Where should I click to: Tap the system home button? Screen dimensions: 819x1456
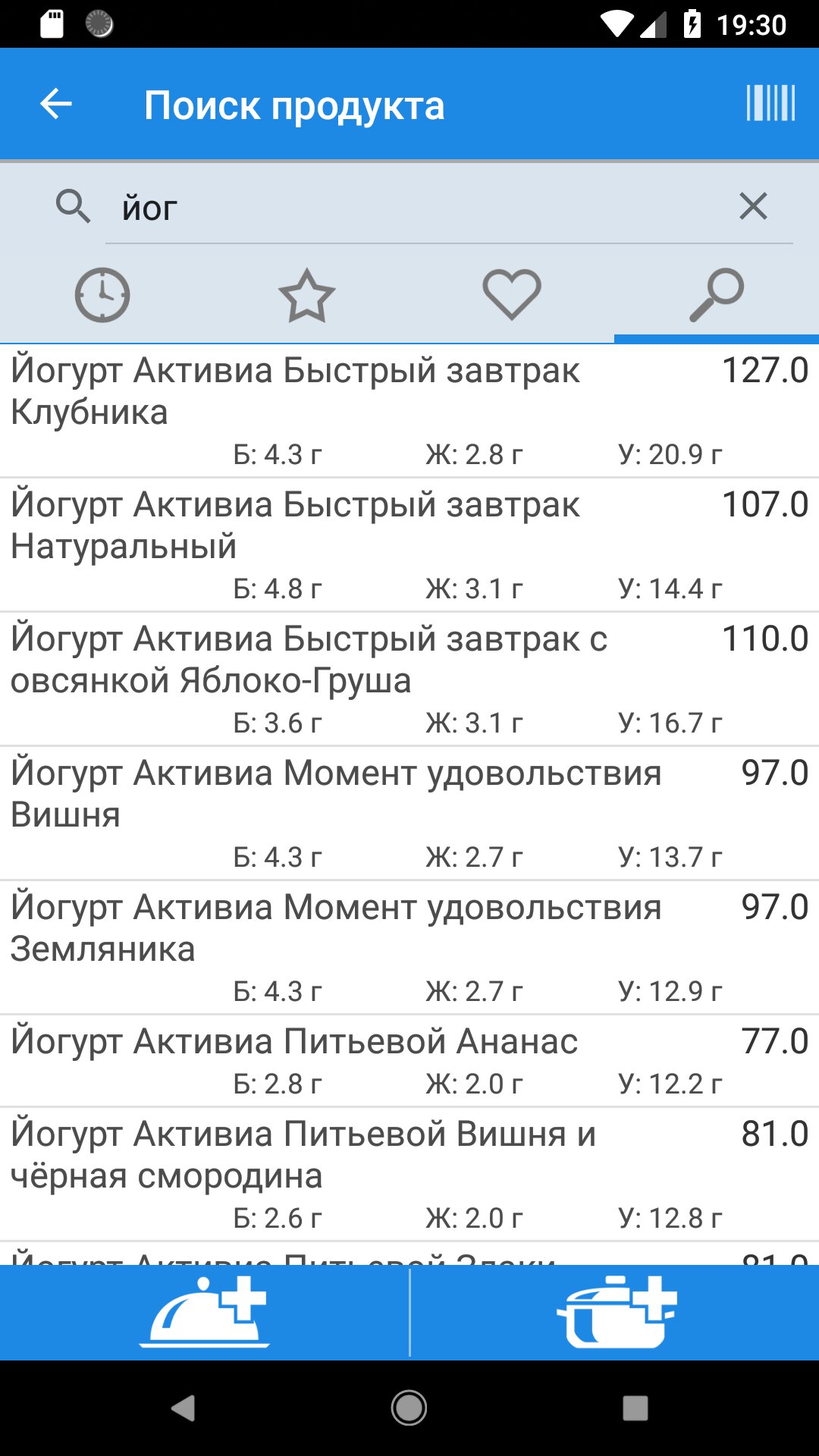pos(409,1408)
